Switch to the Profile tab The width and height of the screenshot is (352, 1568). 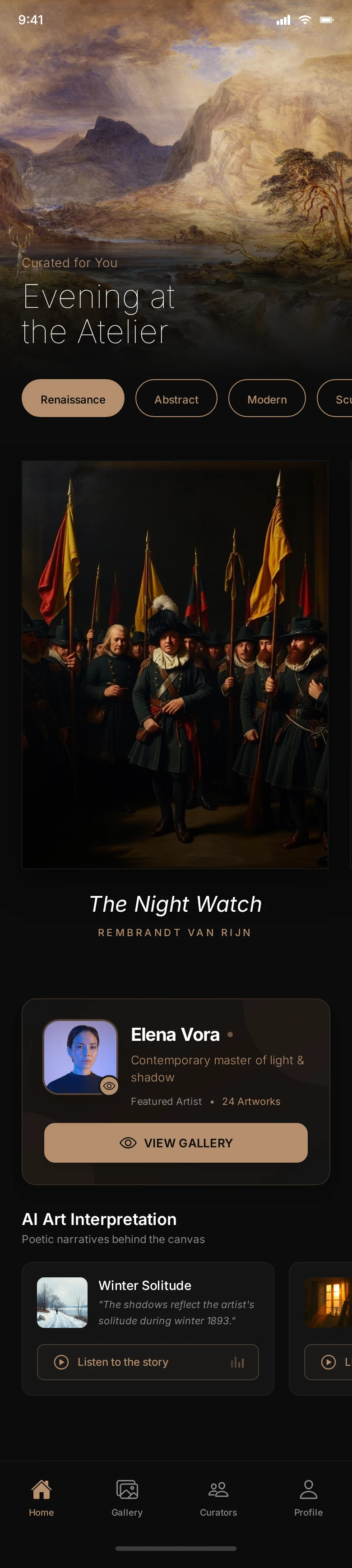pyautogui.click(x=308, y=1498)
